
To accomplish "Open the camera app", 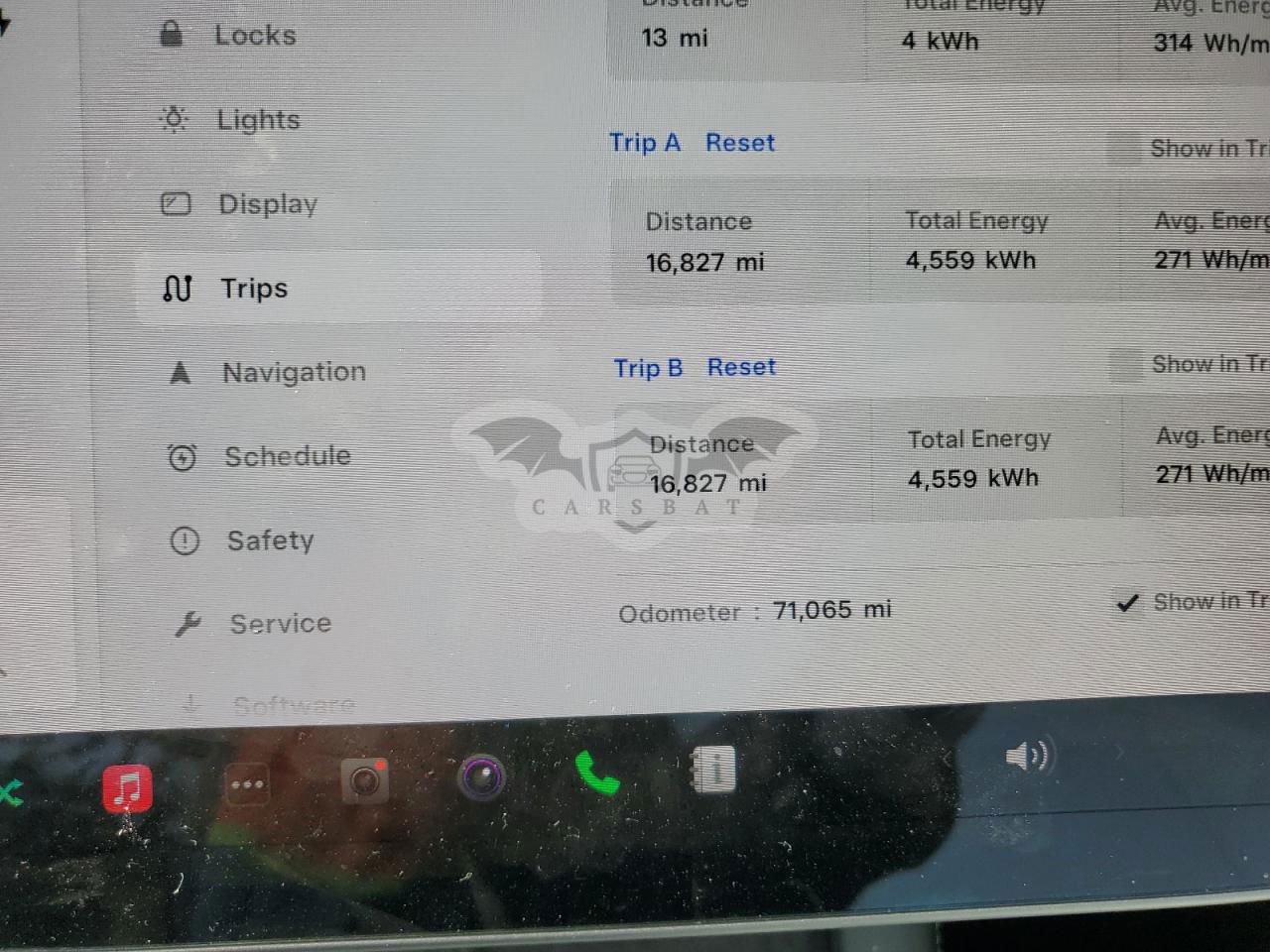I will [482, 776].
